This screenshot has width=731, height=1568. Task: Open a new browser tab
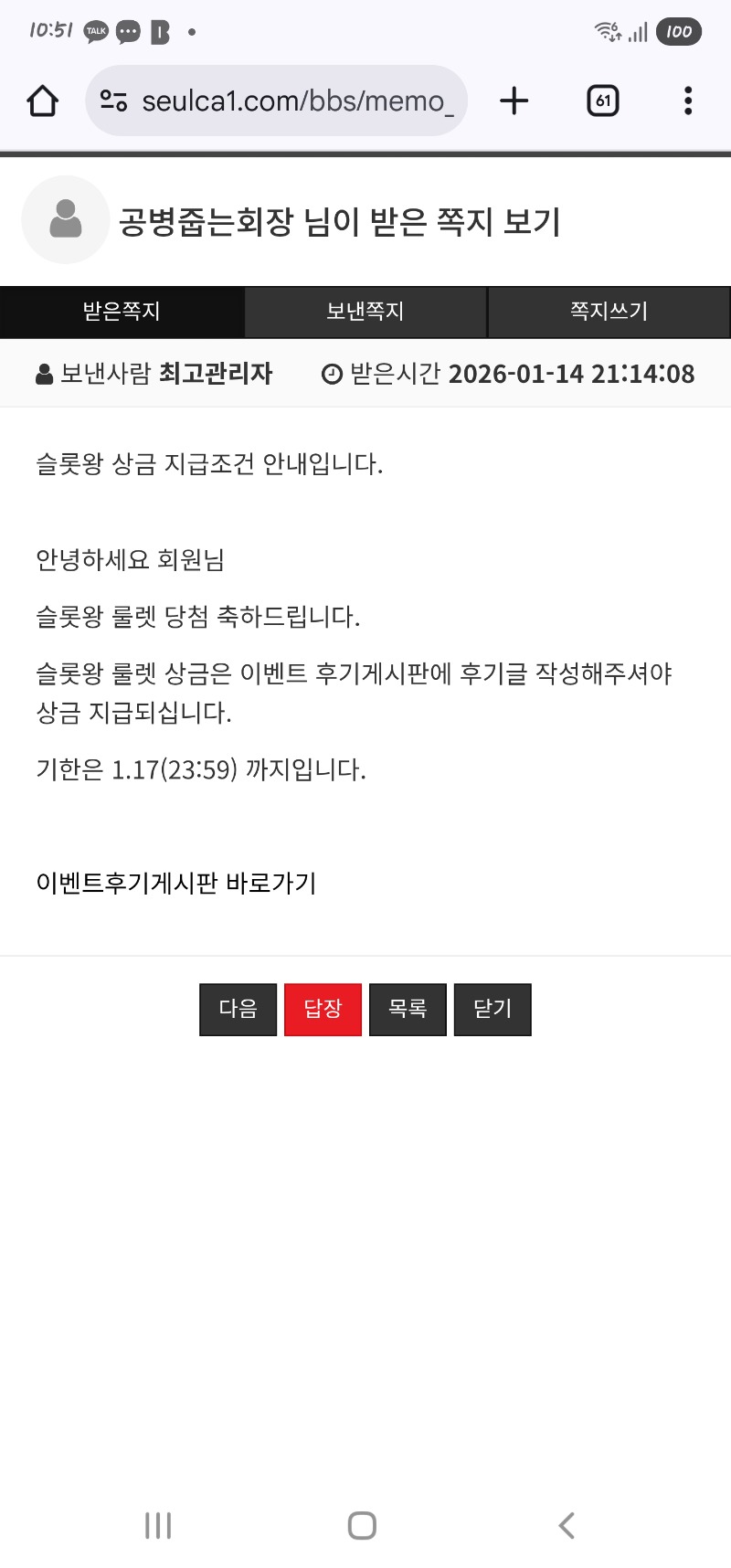click(x=514, y=101)
